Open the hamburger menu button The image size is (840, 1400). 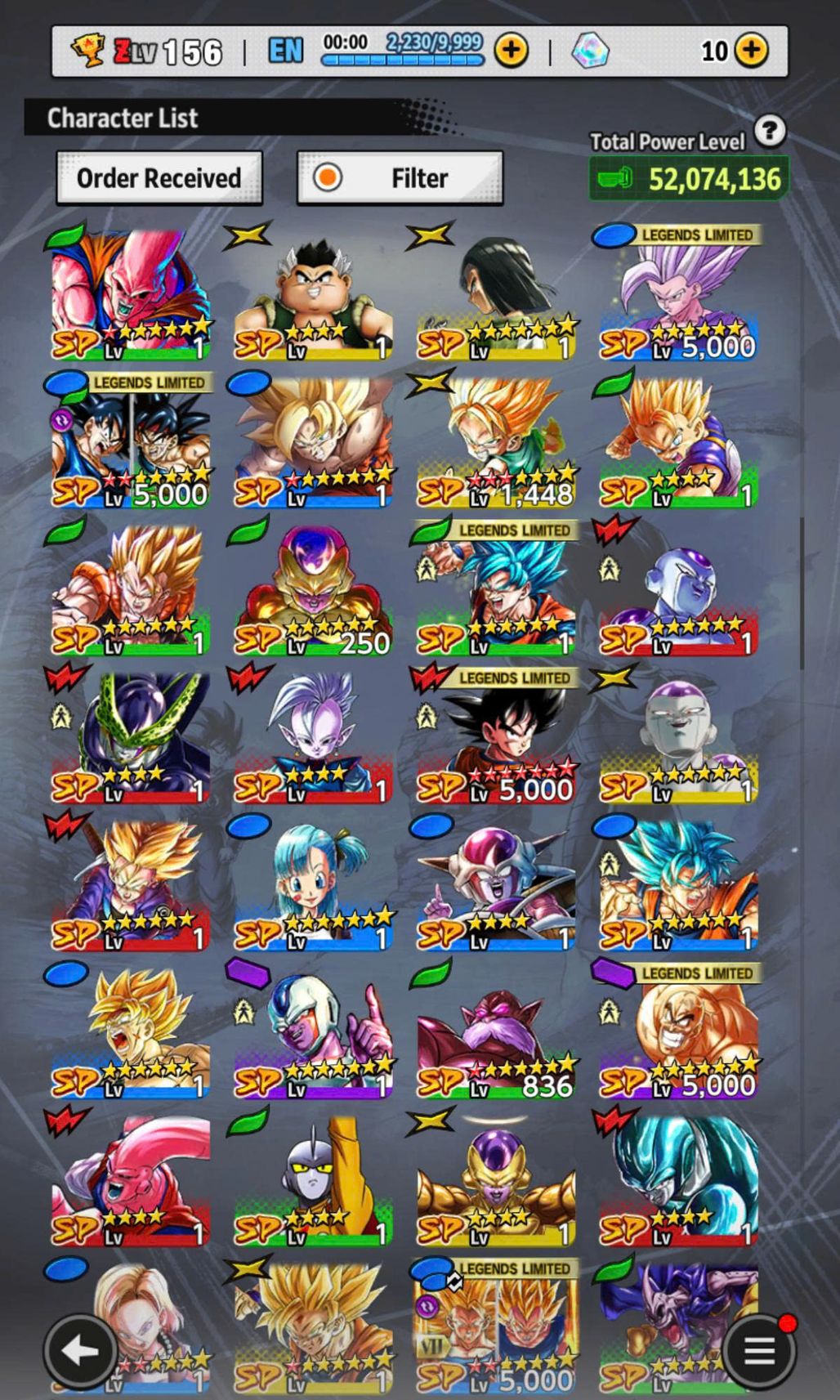coord(759,1351)
